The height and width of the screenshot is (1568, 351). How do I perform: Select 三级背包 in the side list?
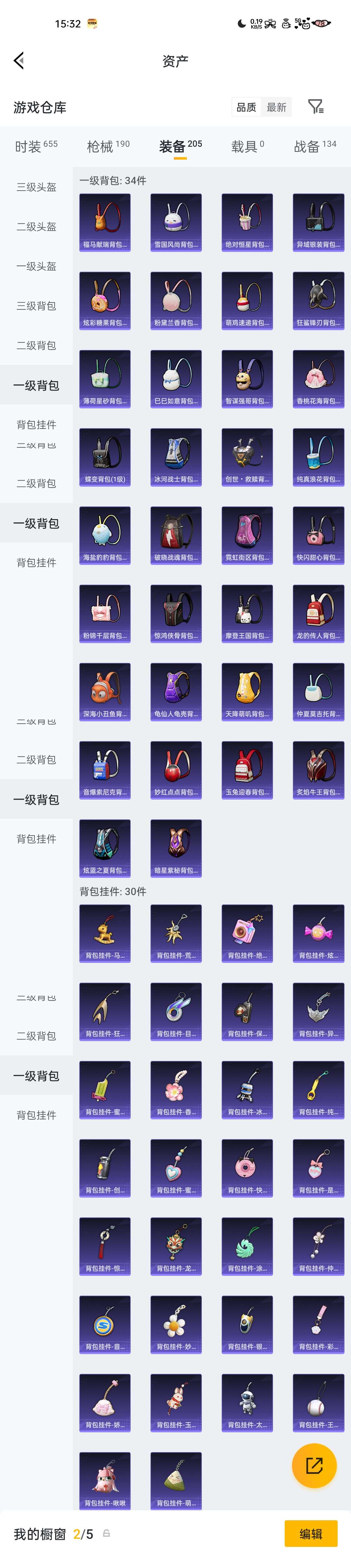tap(36, 306)
